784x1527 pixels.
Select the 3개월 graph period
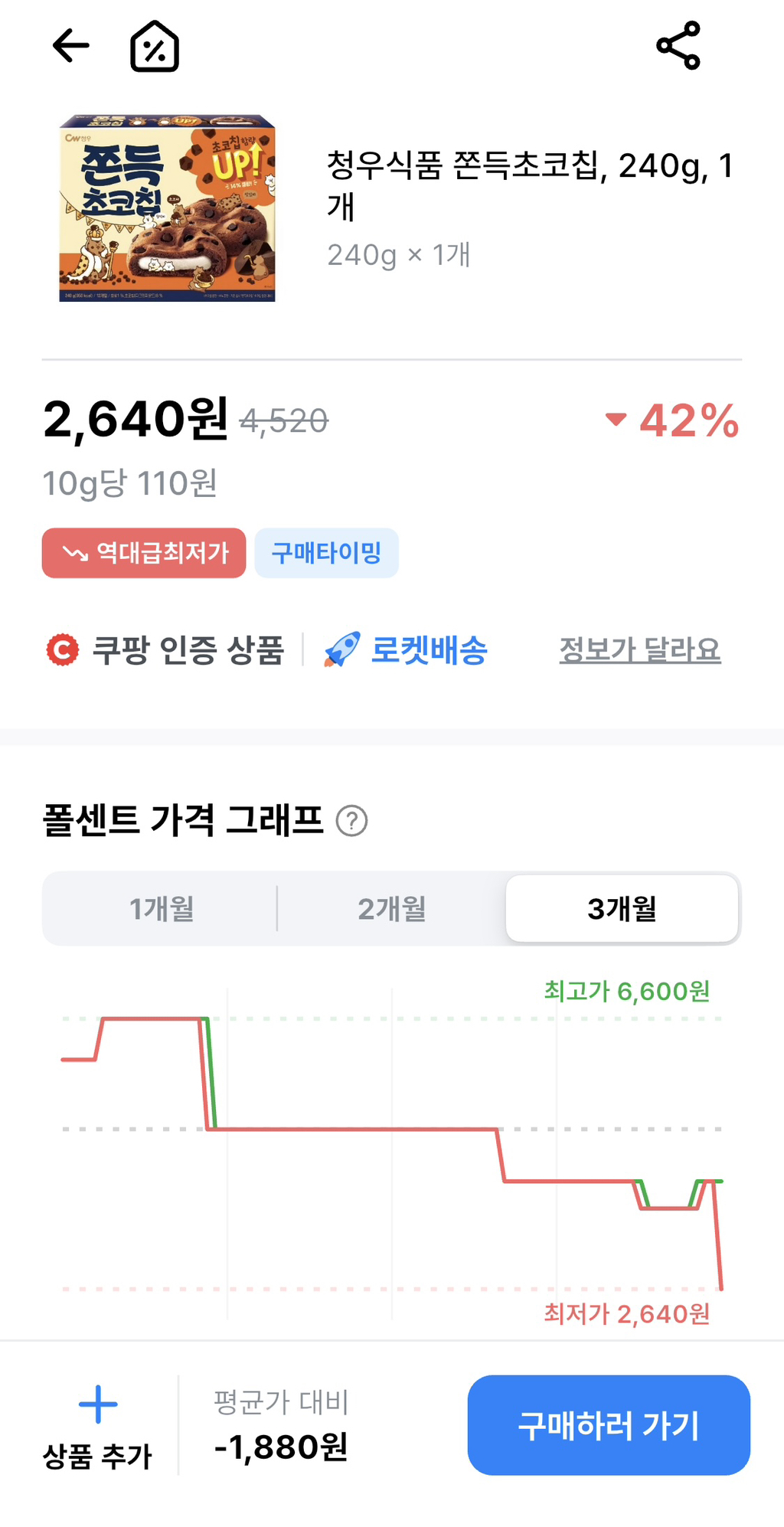pos(622,909)
